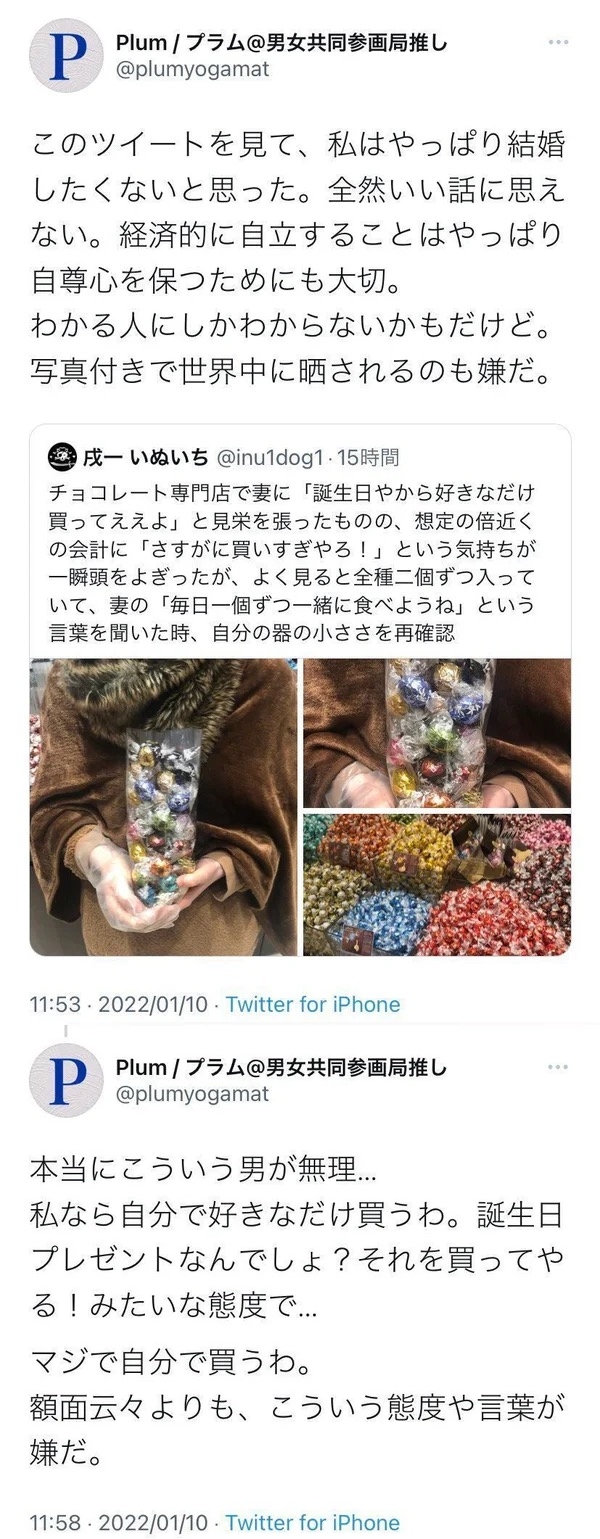Open the overflow menu of the 11:58 tweet
The height and width of the screenshot is (1539, 600).
(560, 1067)
